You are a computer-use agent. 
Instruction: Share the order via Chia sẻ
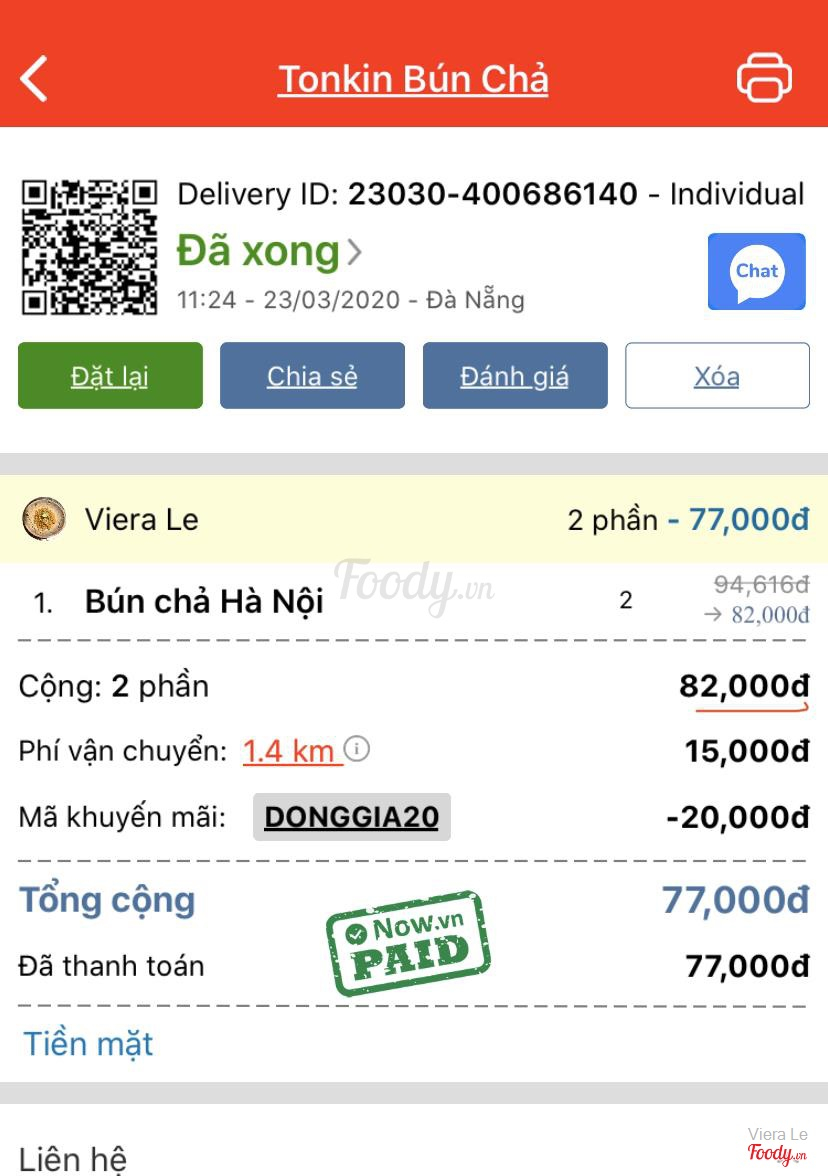click(312, 376)
